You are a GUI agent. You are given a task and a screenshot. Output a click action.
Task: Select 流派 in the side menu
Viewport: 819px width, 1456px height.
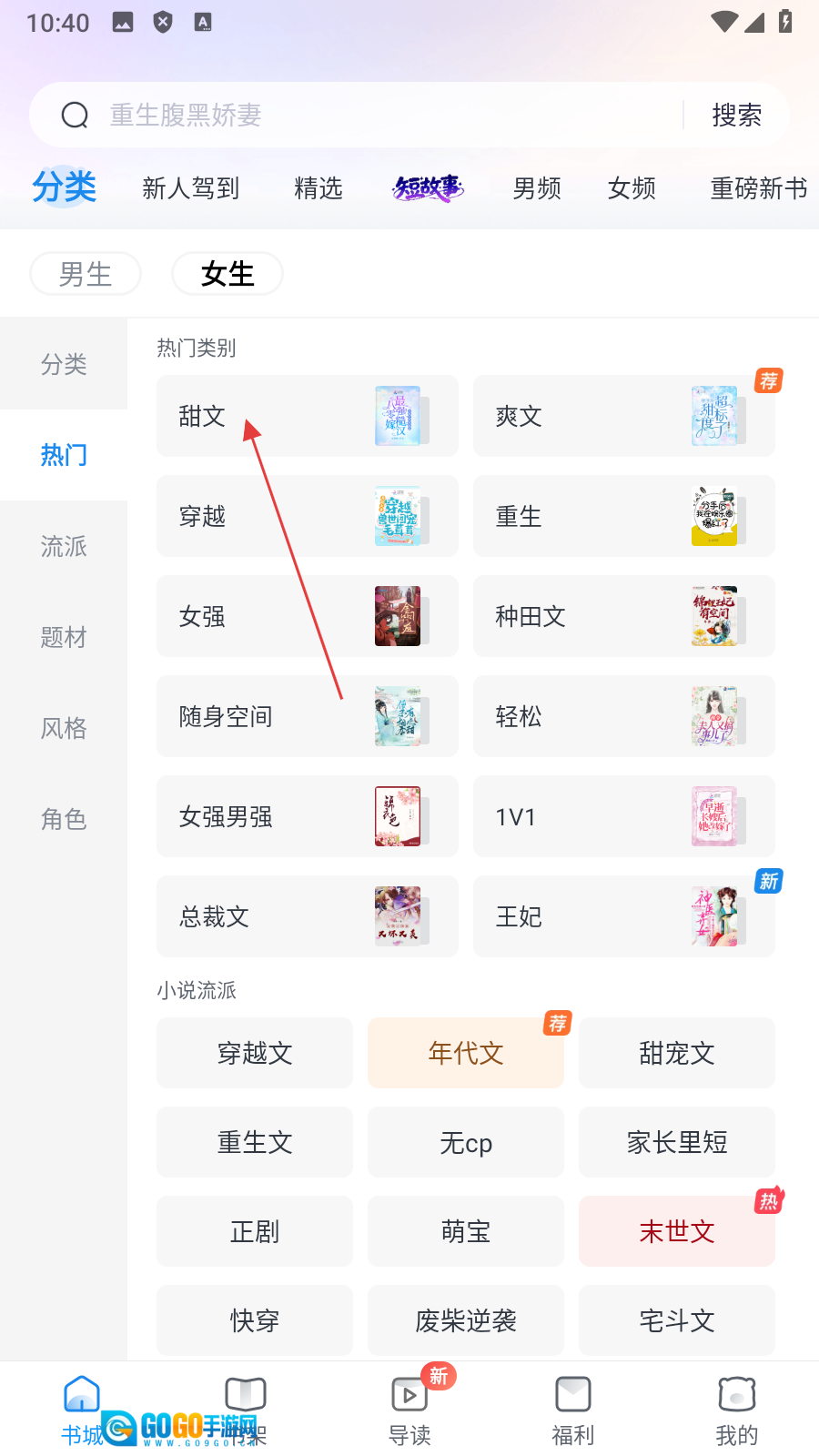point(64,546)
